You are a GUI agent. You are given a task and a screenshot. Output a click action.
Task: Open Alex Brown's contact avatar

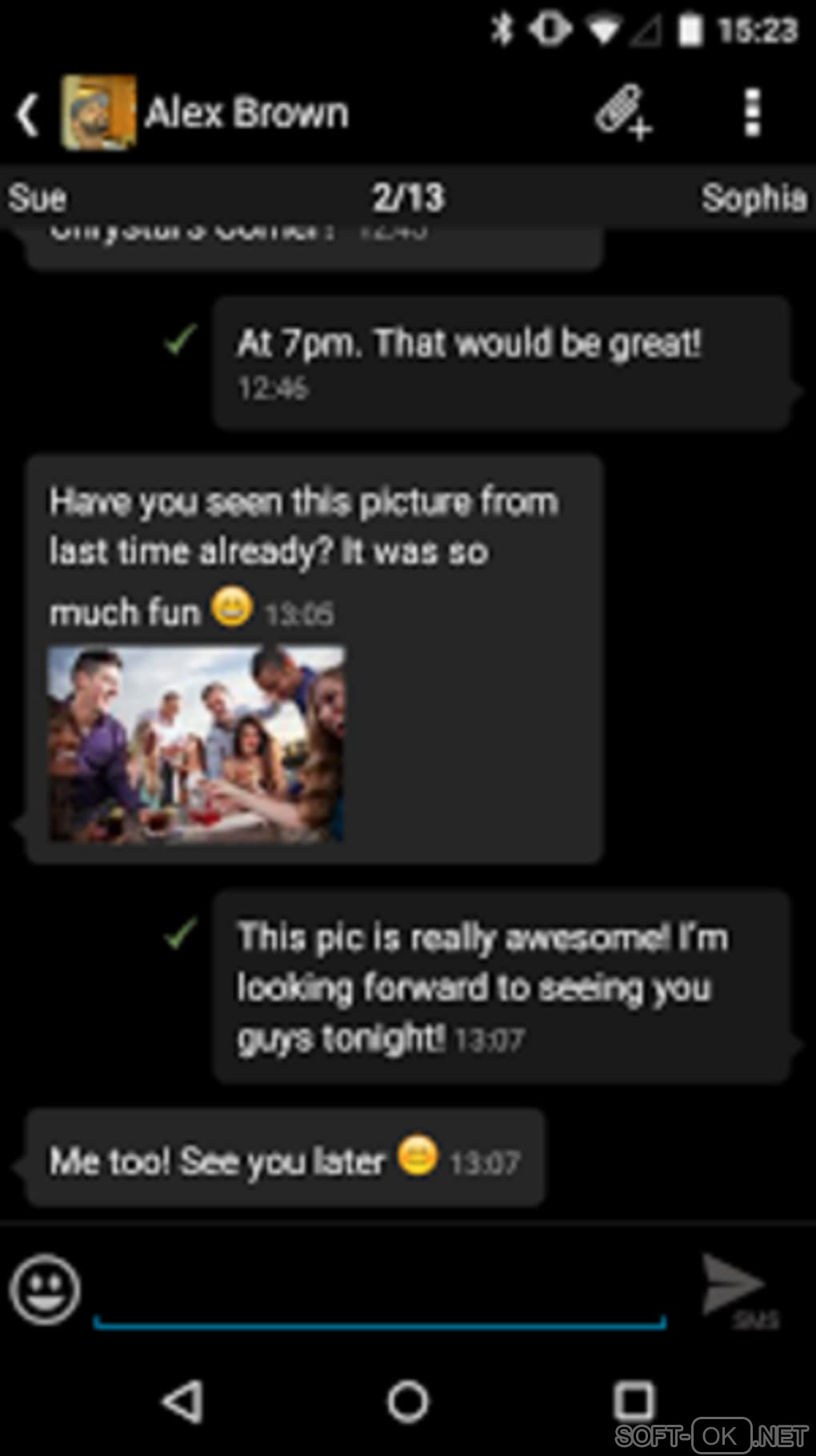pos(98,113)
